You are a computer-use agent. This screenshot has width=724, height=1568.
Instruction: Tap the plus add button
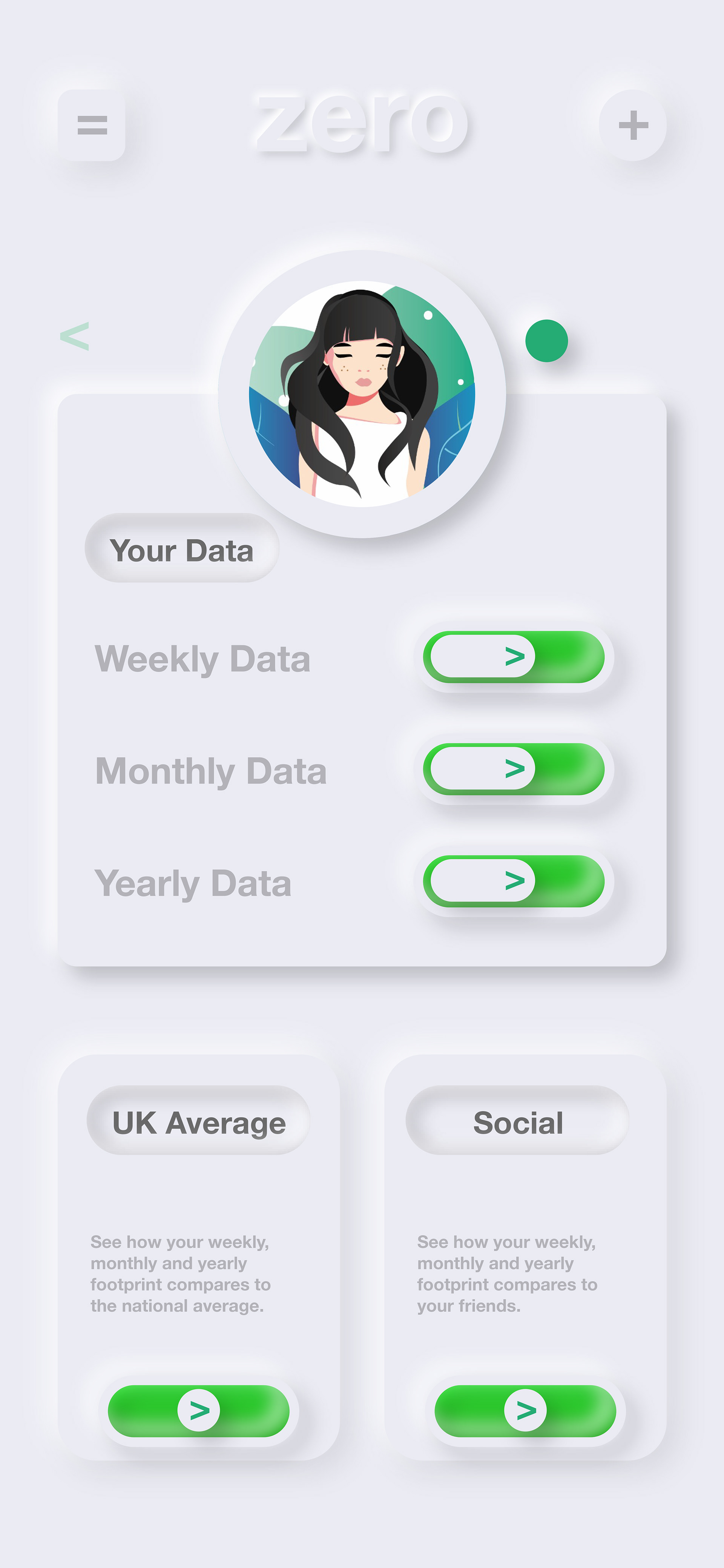[x=633, y=125]
